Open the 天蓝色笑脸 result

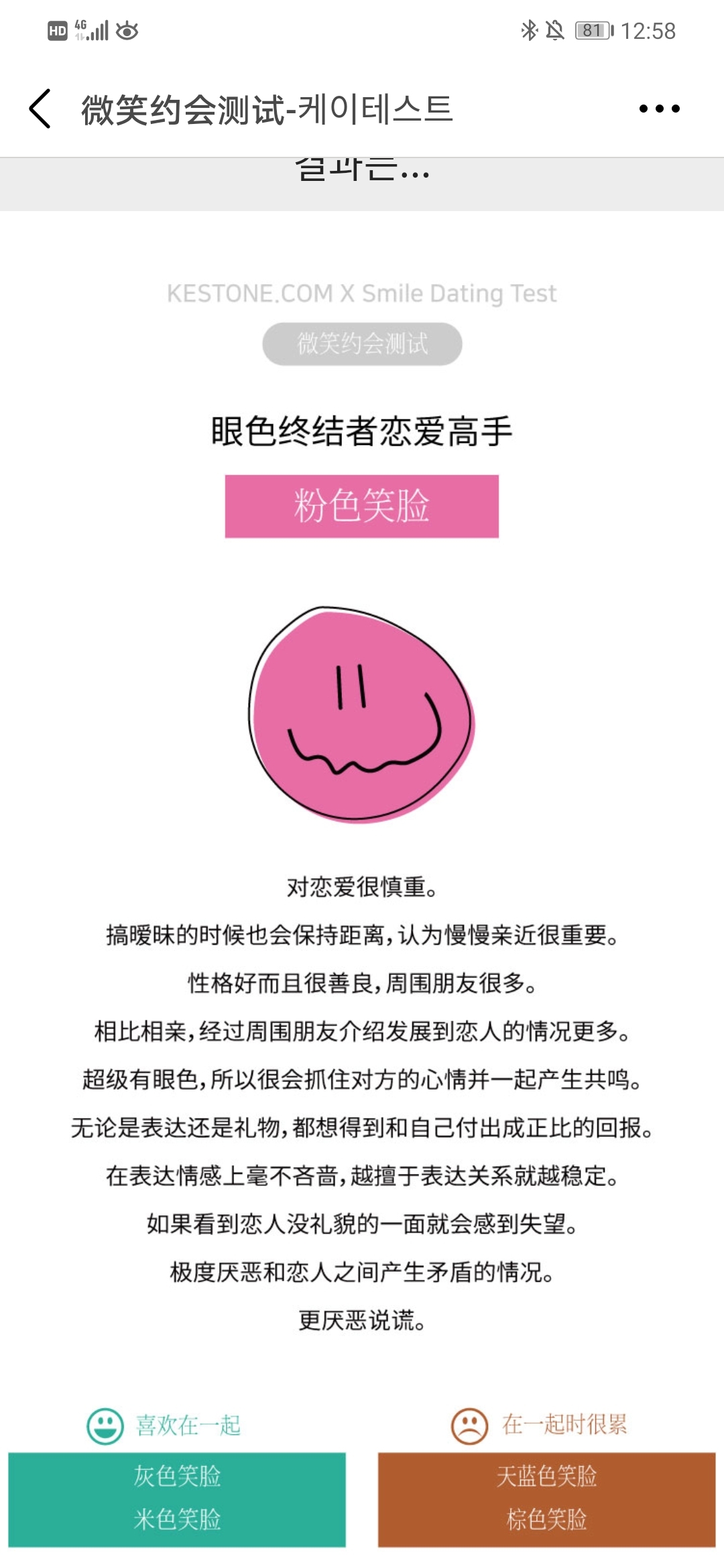pyautogui.click(x=546, y=1476)
